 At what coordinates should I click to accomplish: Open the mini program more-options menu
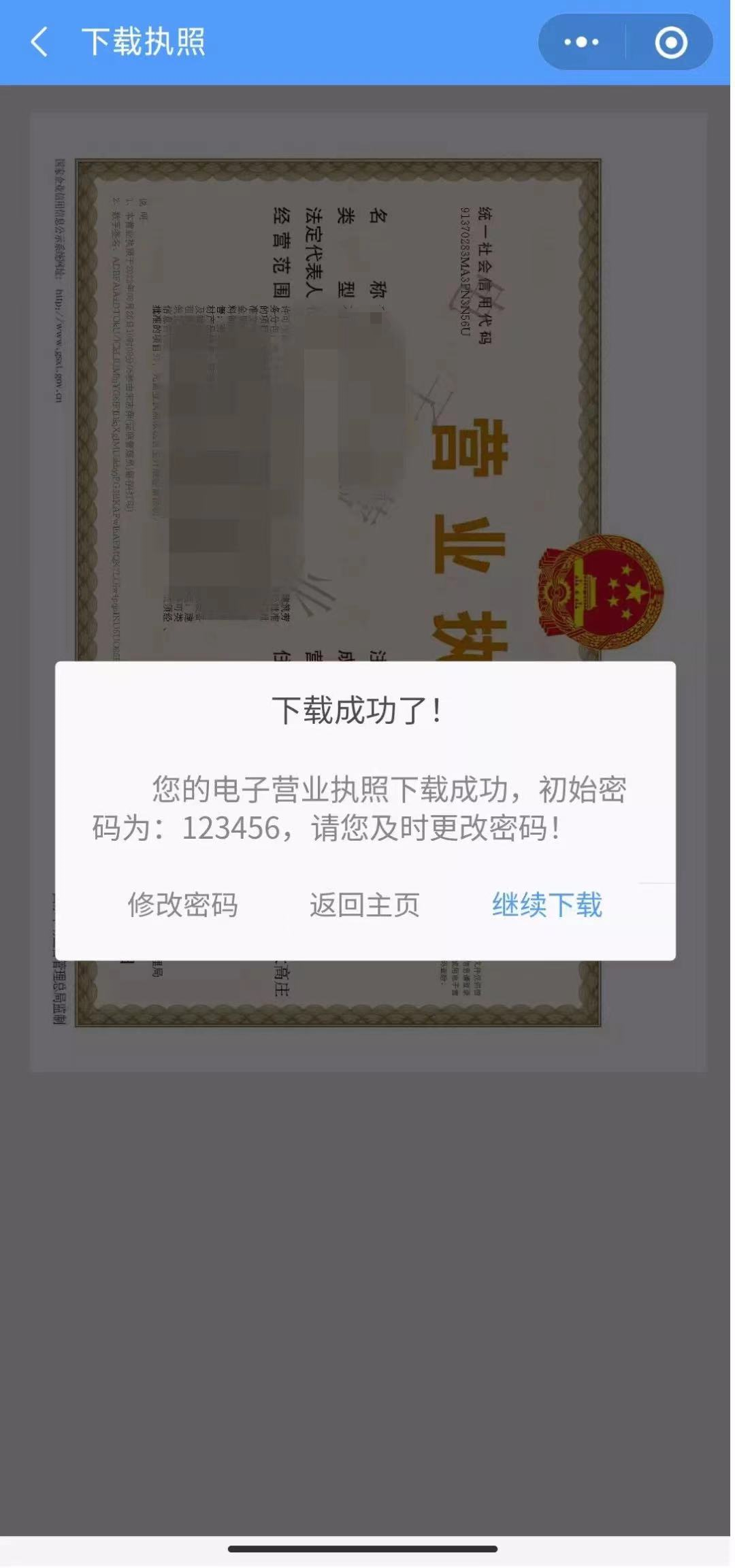click(x=581, y=42)
